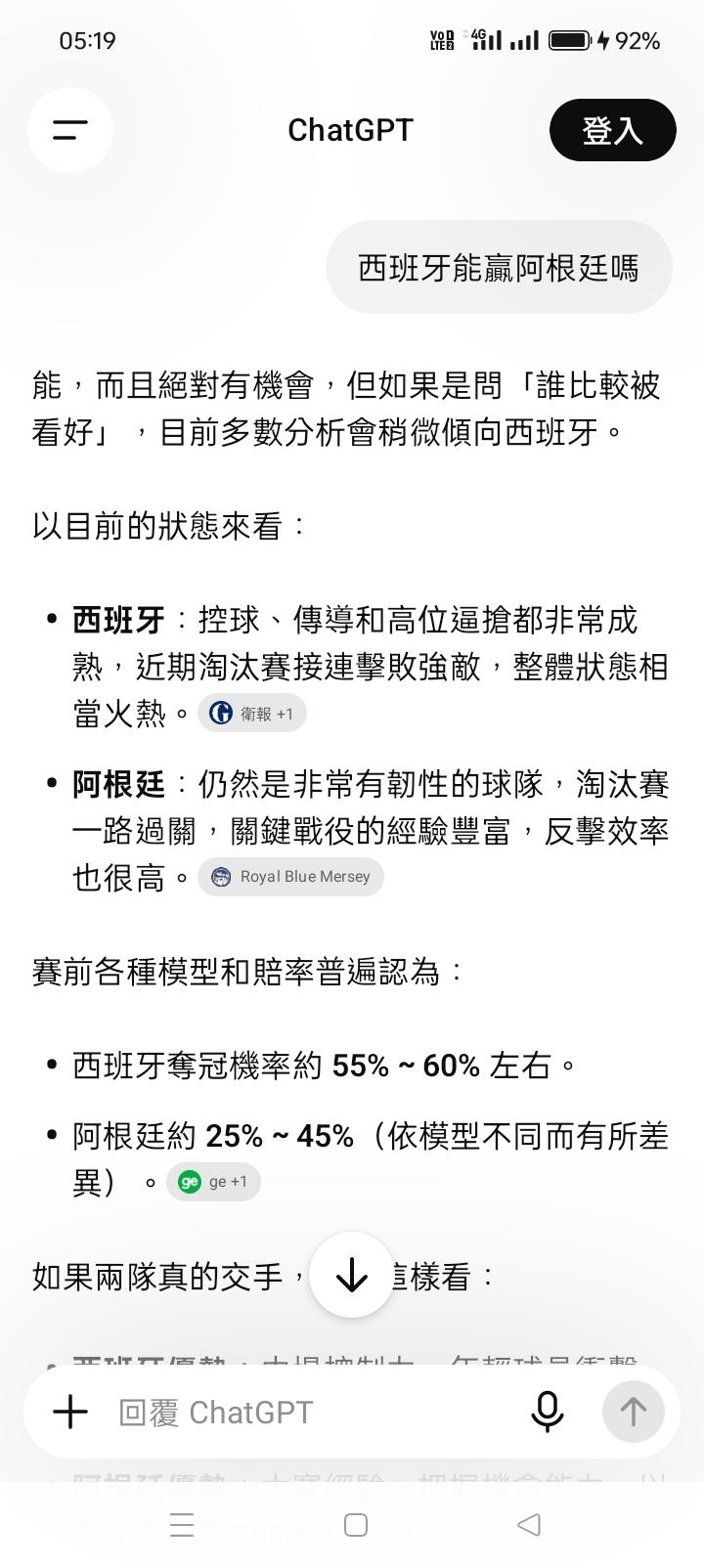Tap the plus attach icon
704x1568 pixels.
click(x=70, y=1412)
